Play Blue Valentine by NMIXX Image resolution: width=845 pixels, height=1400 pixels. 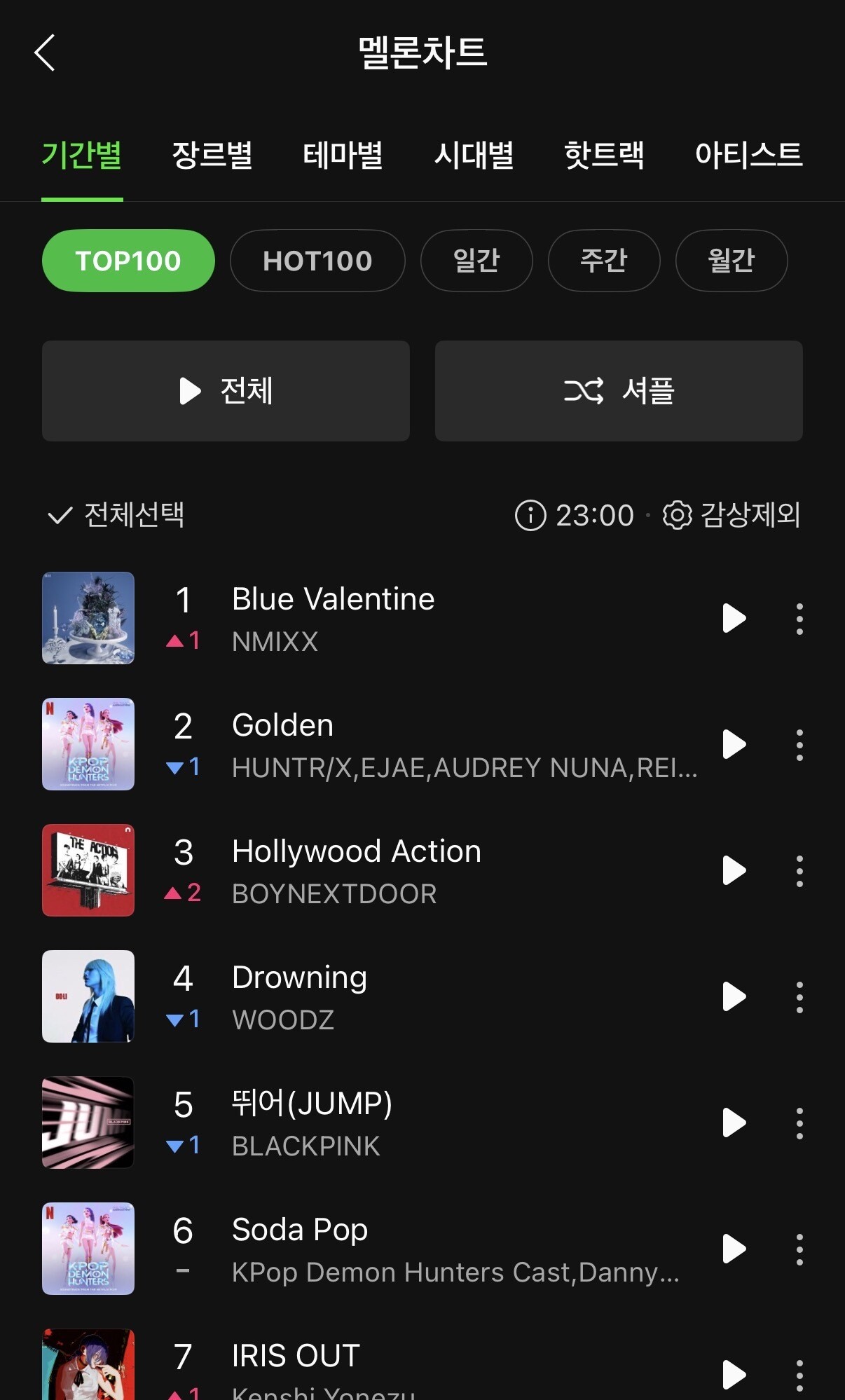(734, 618)
